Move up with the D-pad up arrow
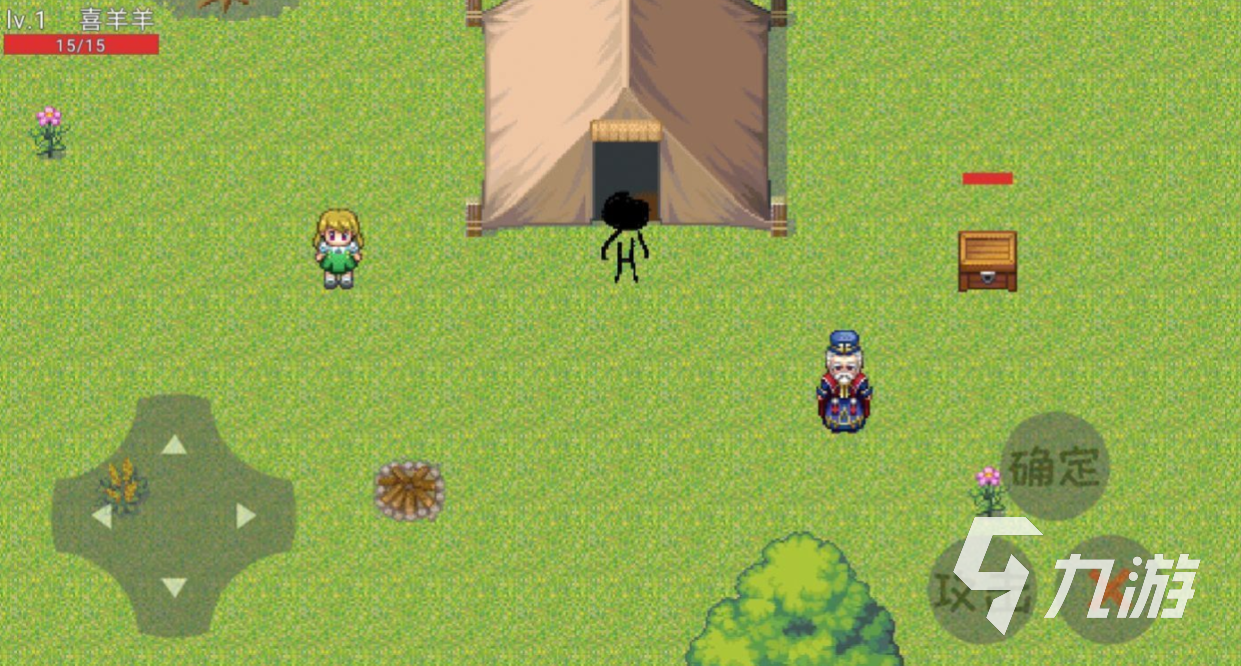Image resolution: width=1241 pixels, height=666 pixels. tap(174, 444)
